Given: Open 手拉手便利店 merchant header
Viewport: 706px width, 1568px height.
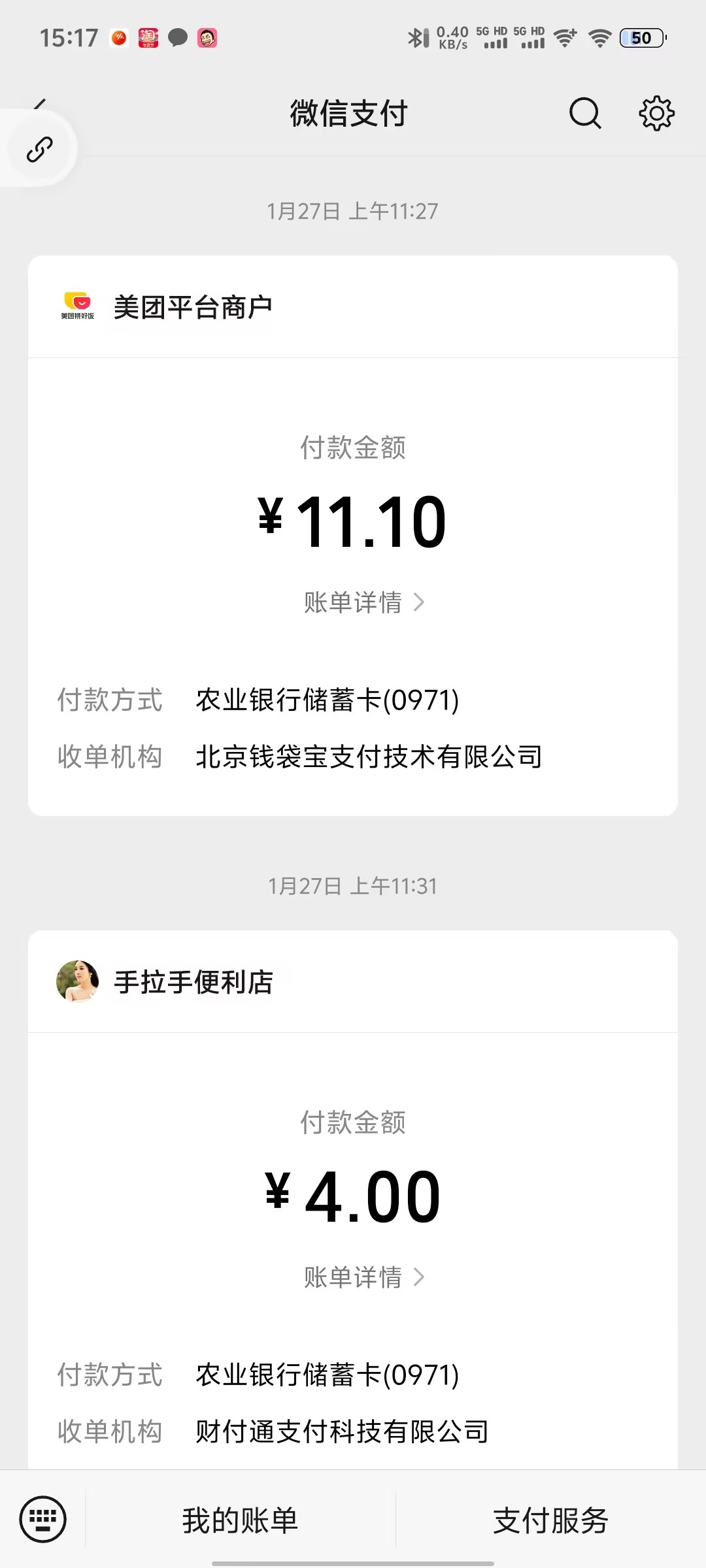Looking at the screenshot, I should 193,982.
